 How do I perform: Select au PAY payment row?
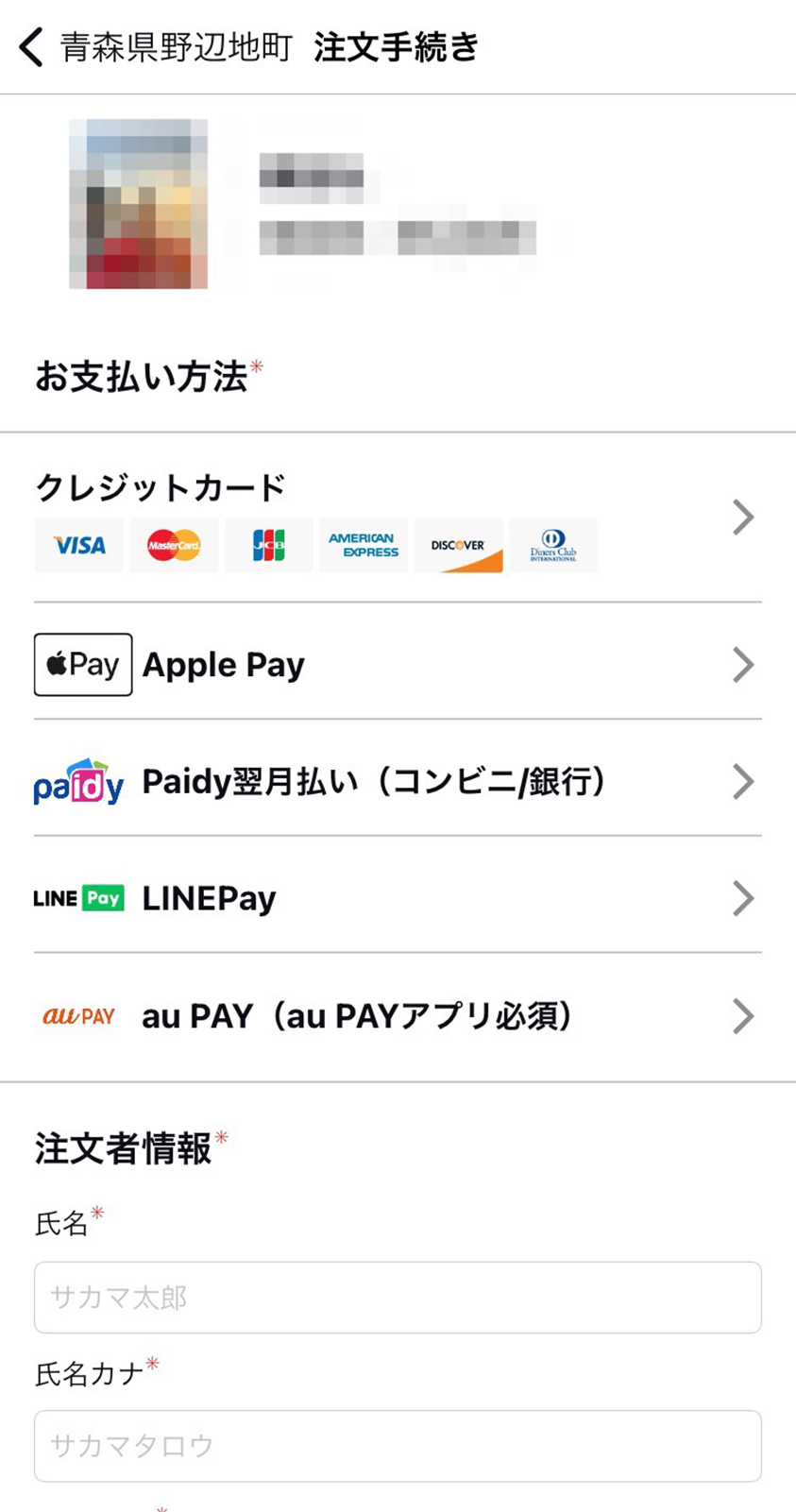tap(398, 1016)
